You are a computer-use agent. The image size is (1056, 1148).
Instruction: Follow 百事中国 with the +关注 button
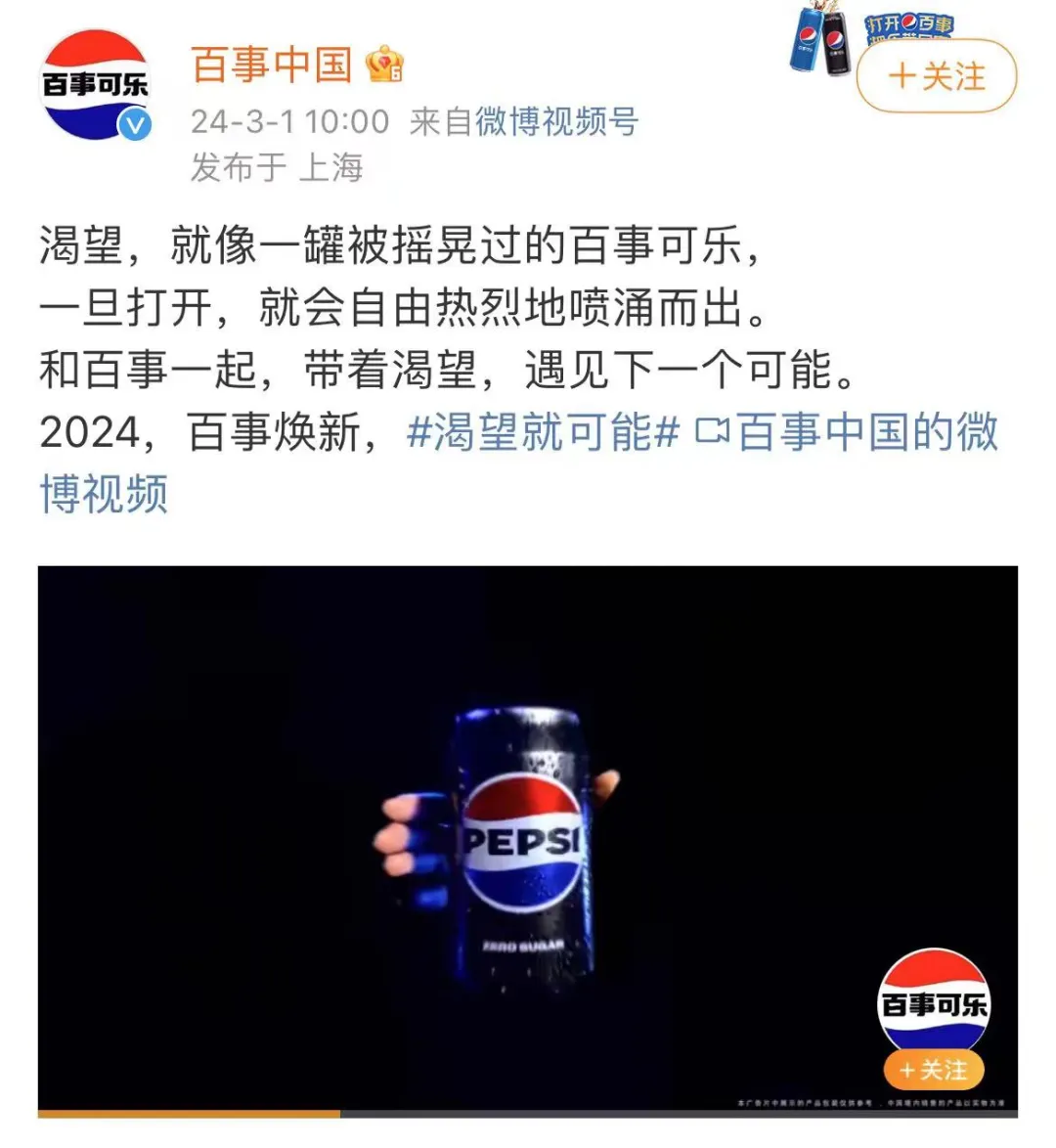[x=936, y=76]
